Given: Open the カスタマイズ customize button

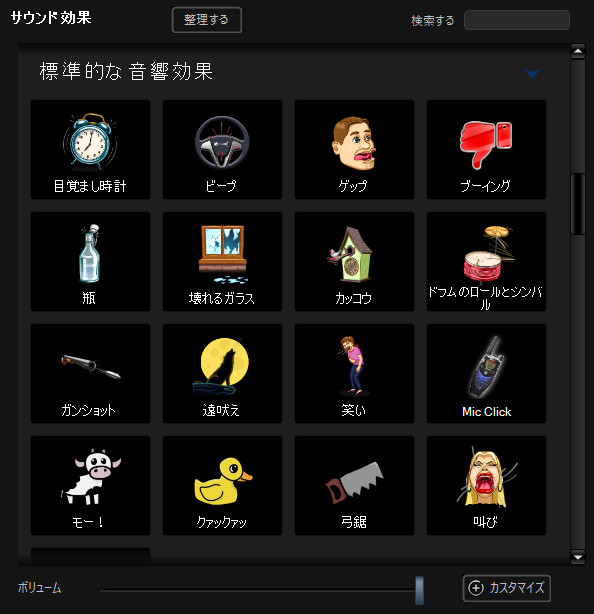Looking at the screenshot, I should point(506,588).
